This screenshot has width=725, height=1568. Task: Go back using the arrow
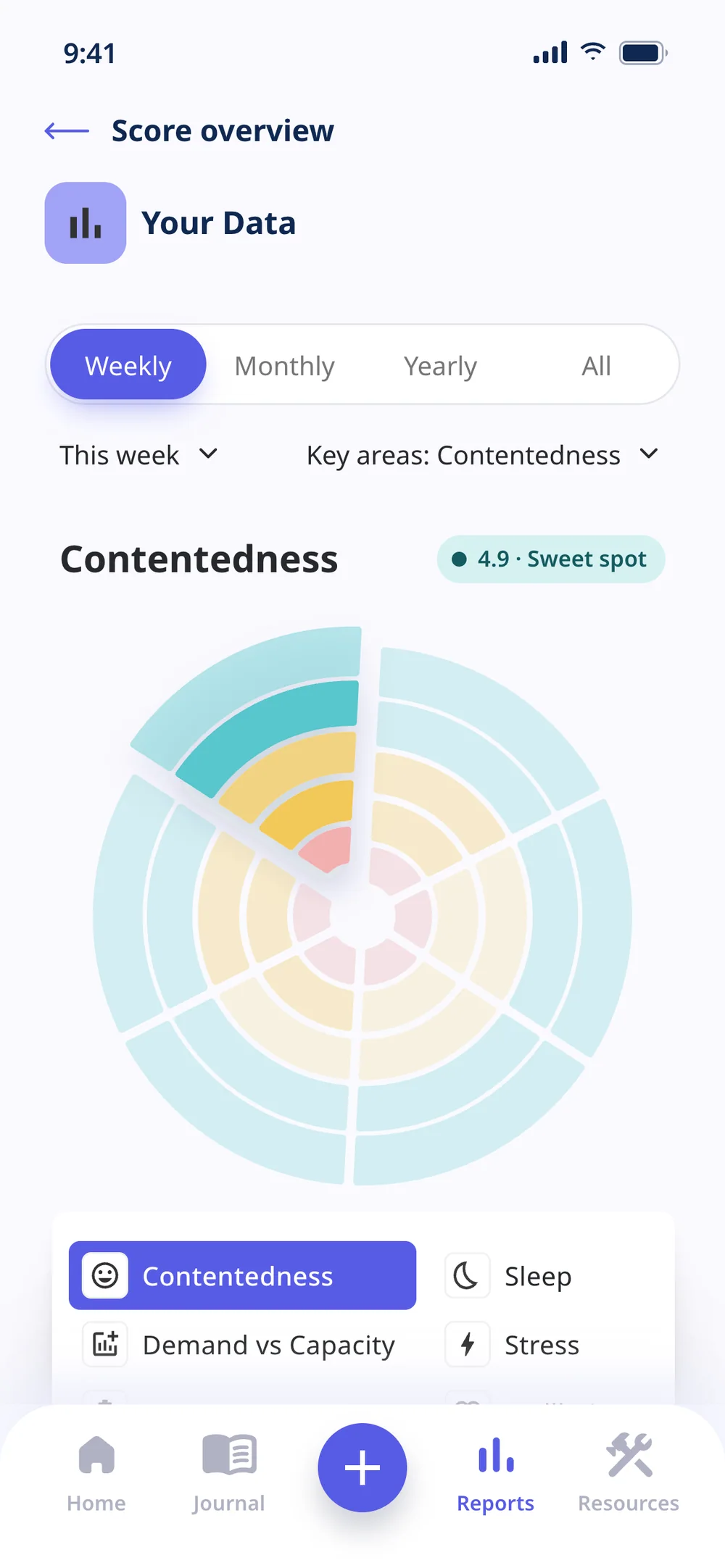pos(67,131)
